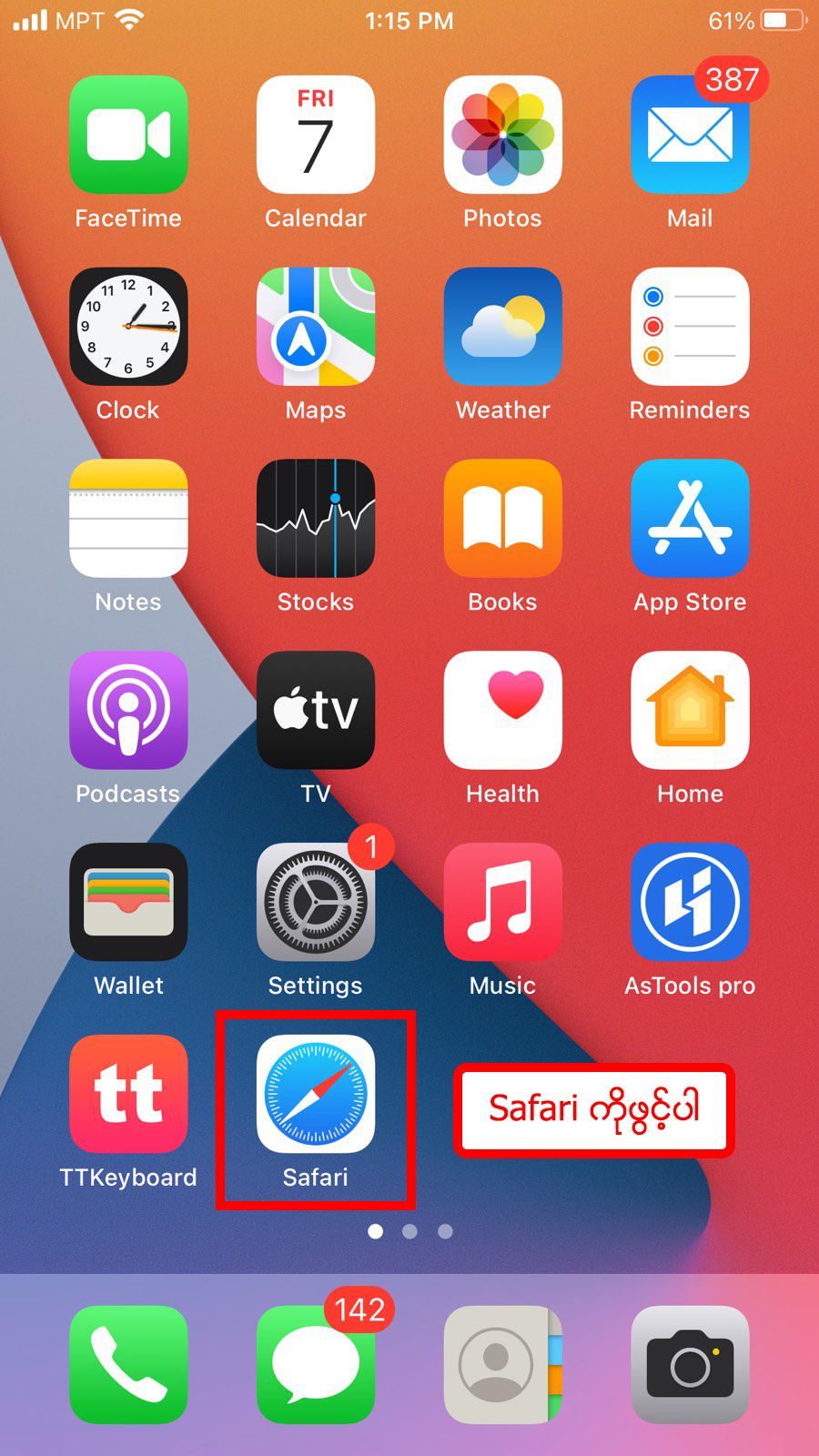The height and width of the screenshot is (1456, 819).
Task: Launch the App Store
Action: pyautogui.click(x=689, y=519)
